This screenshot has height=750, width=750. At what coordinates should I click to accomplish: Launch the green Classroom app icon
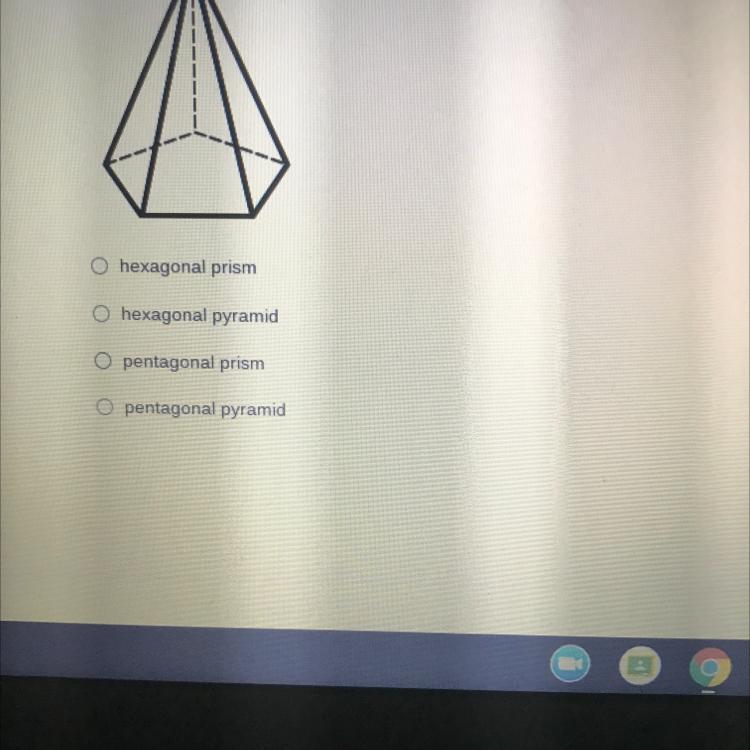click(640, 666)
